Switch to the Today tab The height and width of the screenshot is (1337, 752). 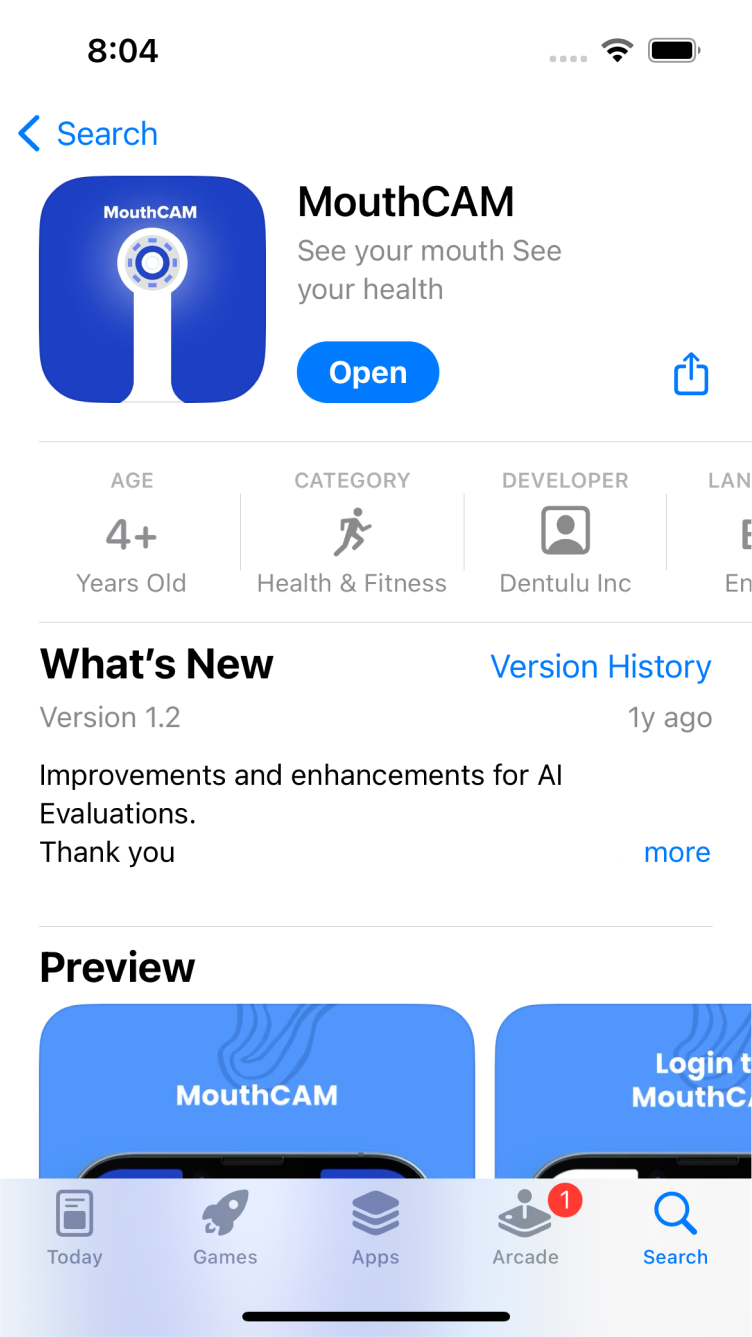click(75, 1229)
